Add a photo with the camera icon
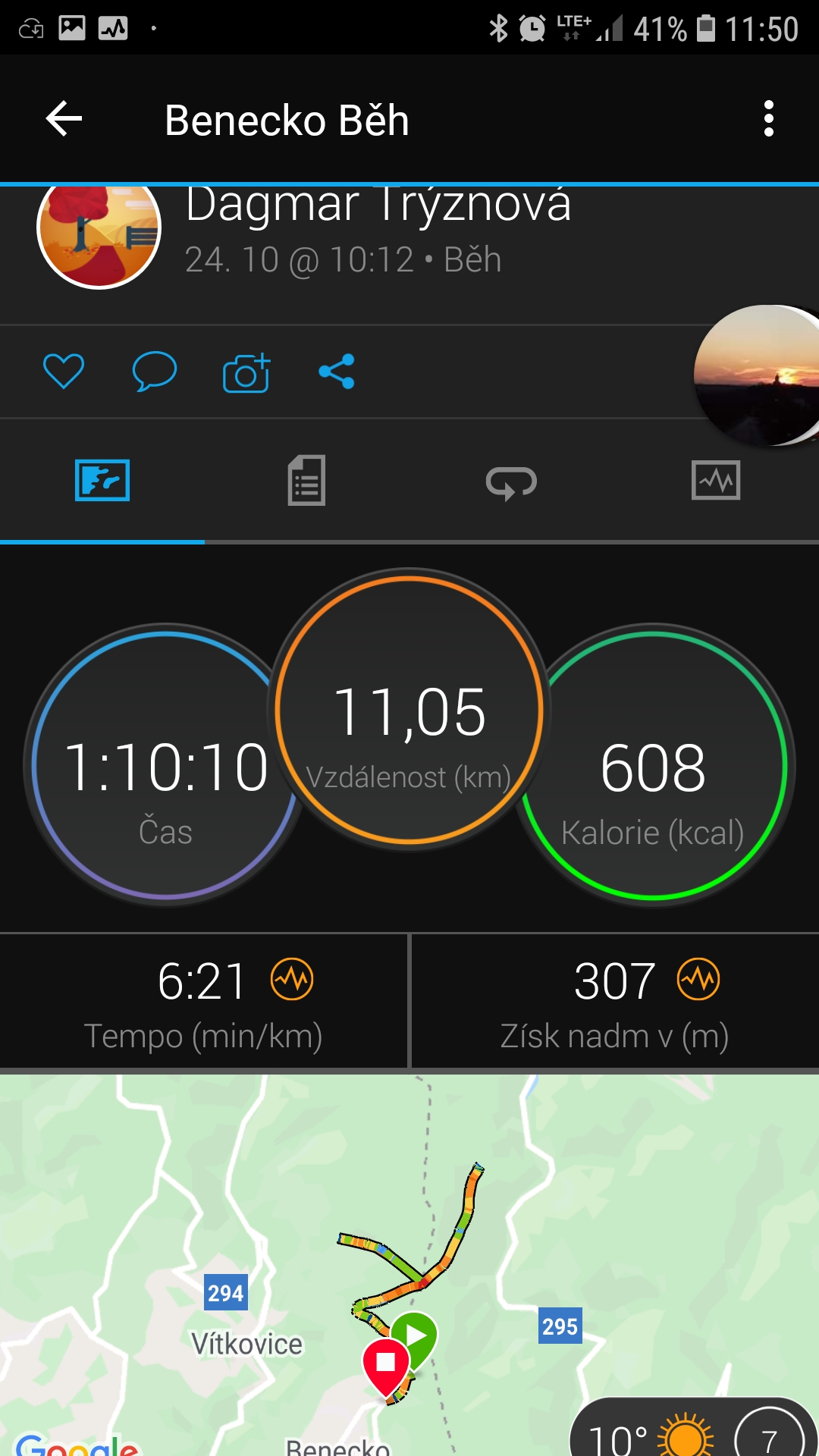The width and height of the screenshot is (819, 1456). point(246,372)
